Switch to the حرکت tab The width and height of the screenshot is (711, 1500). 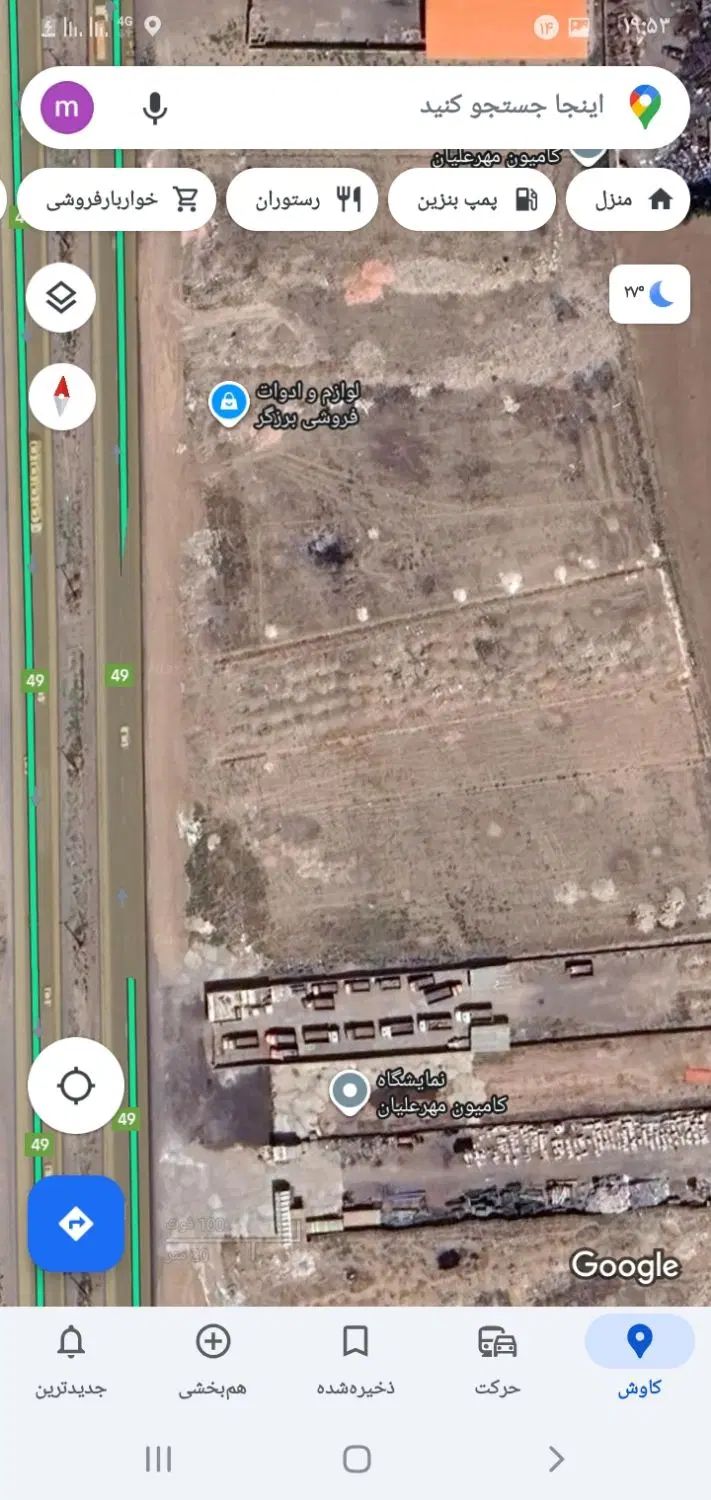pos(497,1358)
